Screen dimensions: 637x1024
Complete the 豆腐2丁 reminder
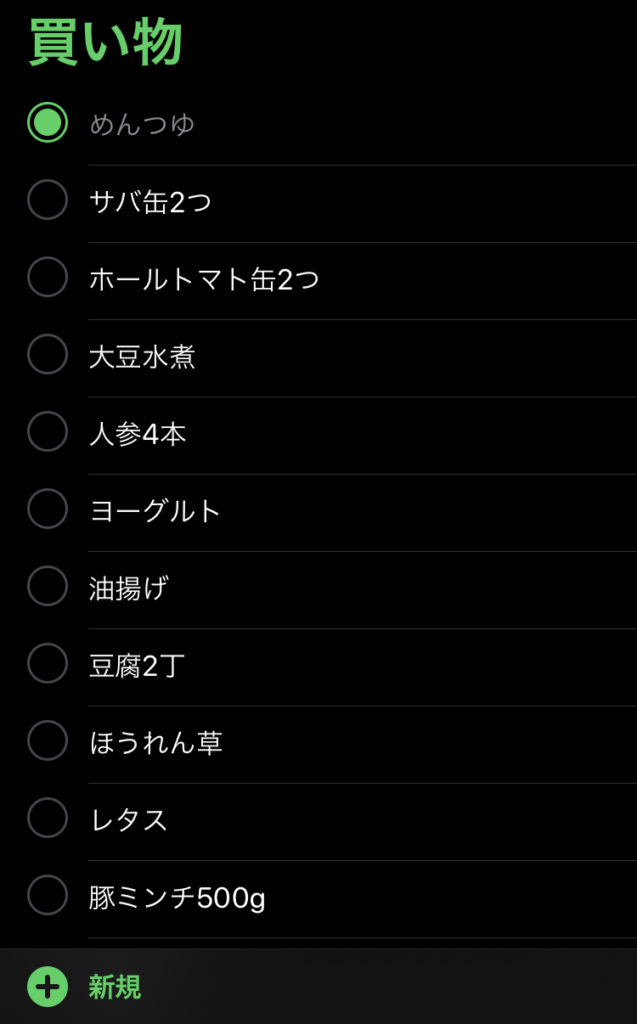click(47, 663)
